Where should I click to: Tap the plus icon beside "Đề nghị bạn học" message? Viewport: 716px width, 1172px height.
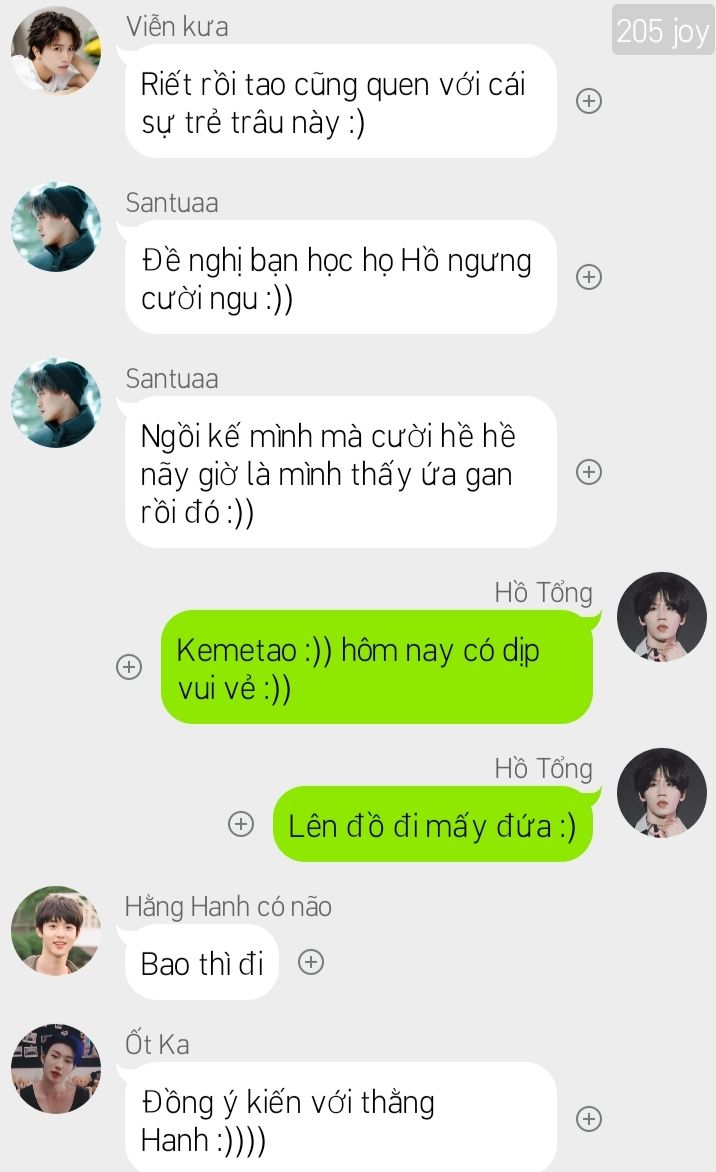[589, 277]
